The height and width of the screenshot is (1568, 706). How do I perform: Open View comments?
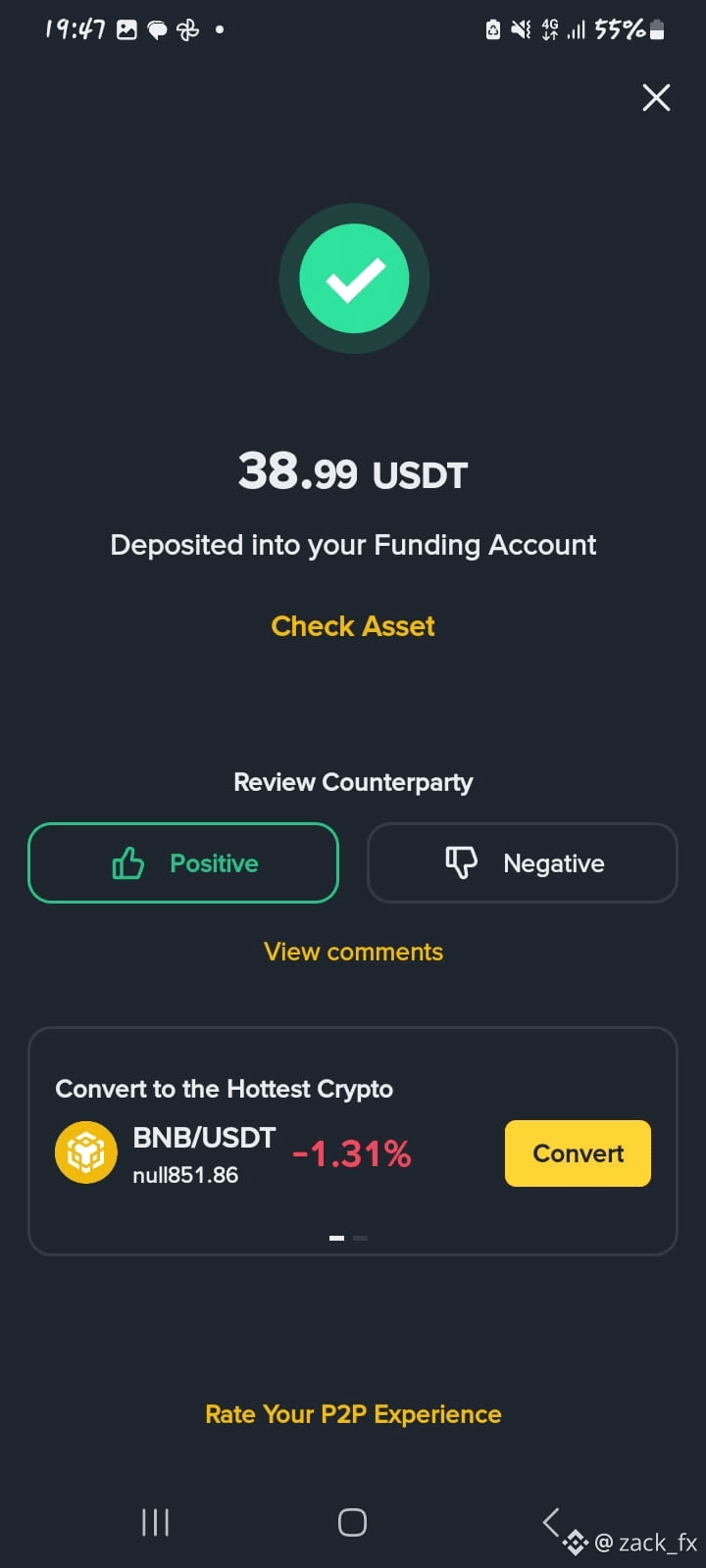tap(353, 951)
